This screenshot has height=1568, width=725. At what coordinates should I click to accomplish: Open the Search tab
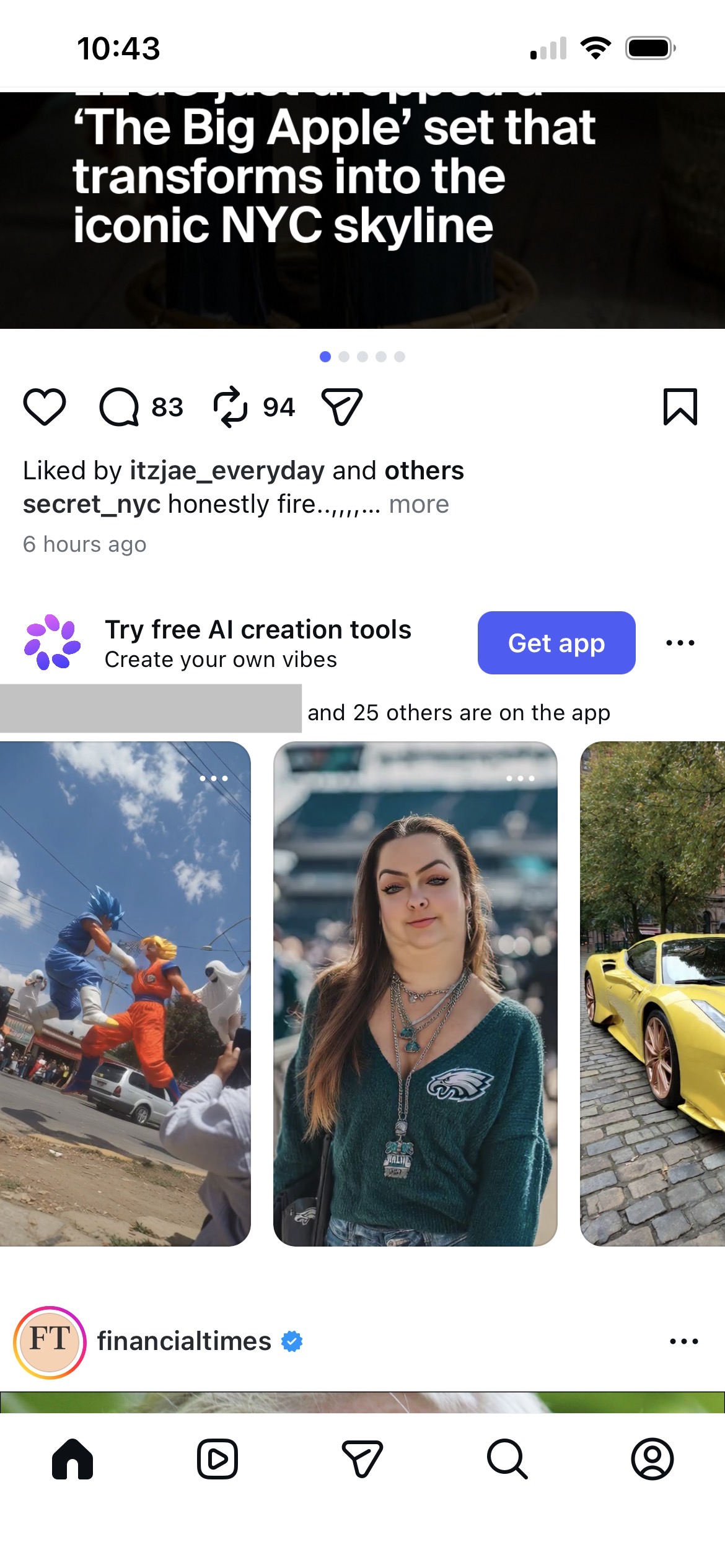[x=507, y=1459]
